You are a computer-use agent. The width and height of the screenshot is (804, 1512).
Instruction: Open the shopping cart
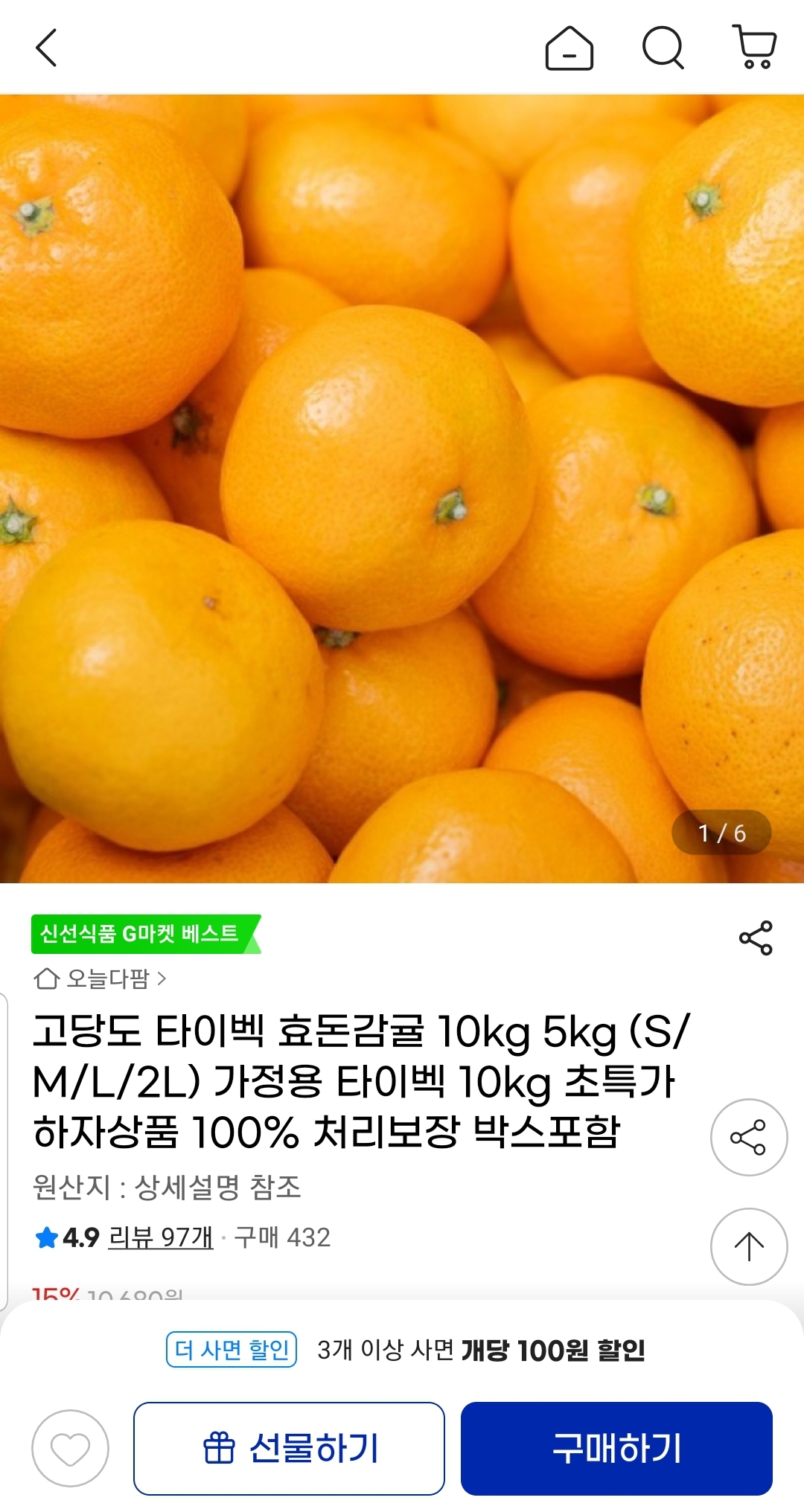pyautogui.click(x=755, y=47)
